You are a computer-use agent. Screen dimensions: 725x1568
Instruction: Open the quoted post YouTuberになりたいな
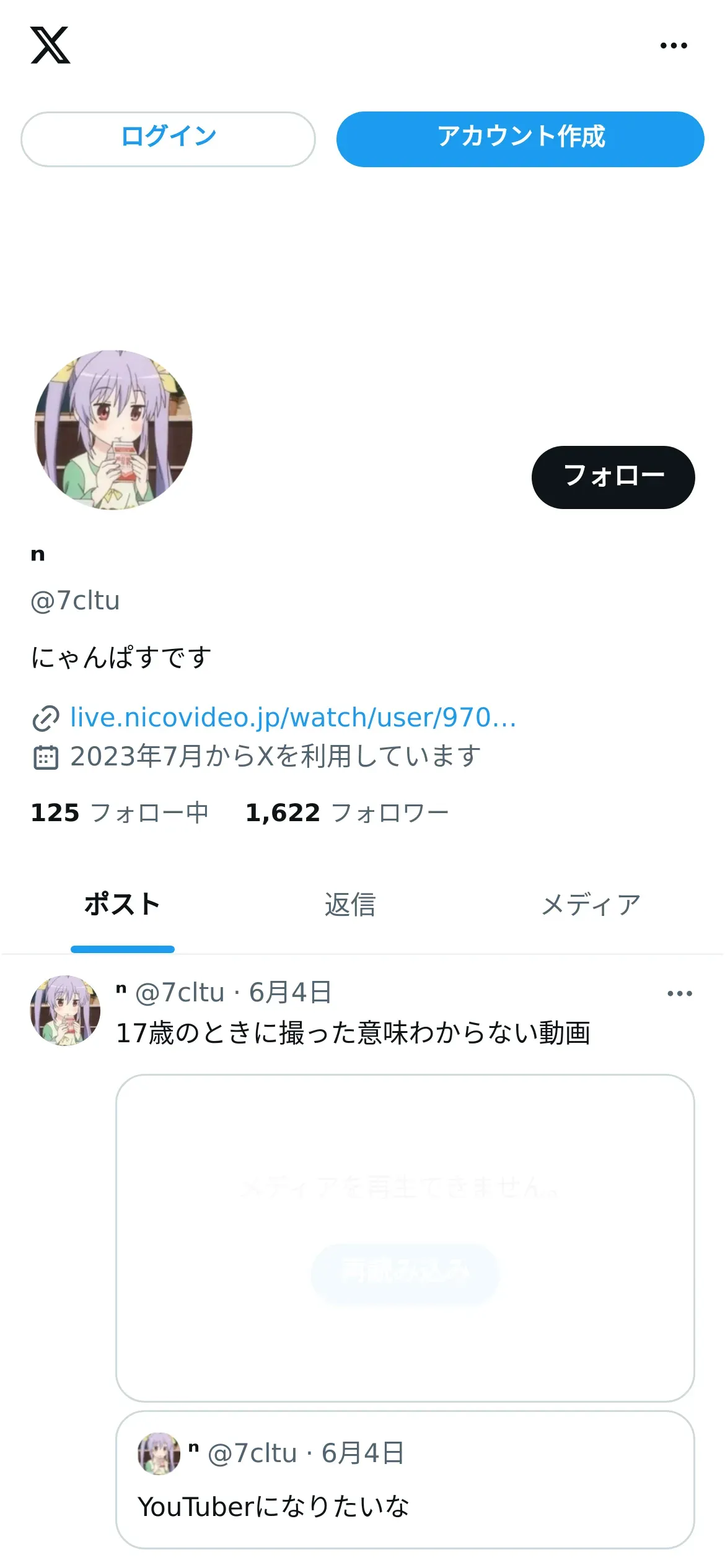(x=405, y=1479)
